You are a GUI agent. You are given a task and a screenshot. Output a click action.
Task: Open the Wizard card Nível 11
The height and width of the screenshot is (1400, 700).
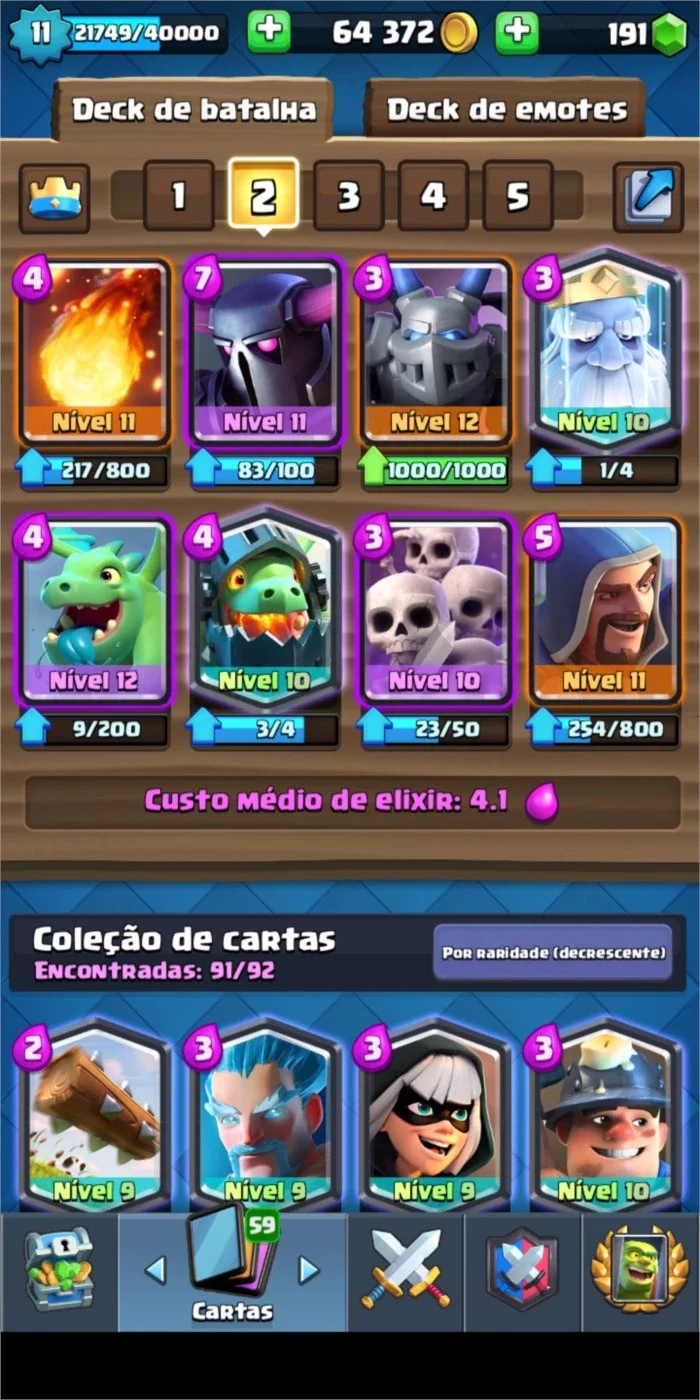[x=604, y=610]
